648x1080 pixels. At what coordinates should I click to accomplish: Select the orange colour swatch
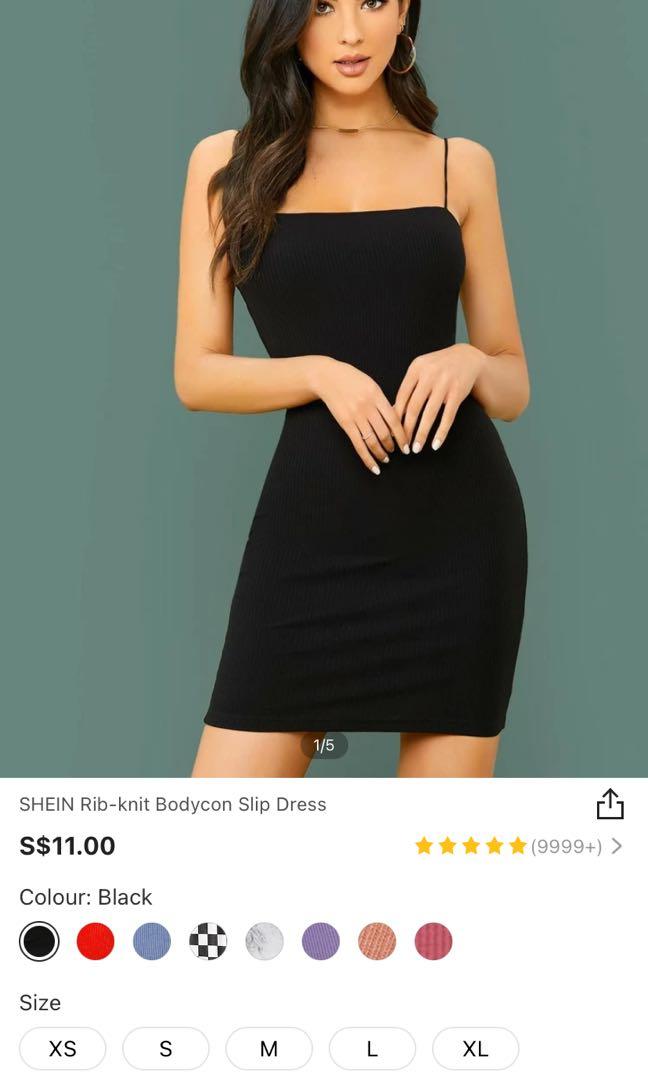pos(377,941)
